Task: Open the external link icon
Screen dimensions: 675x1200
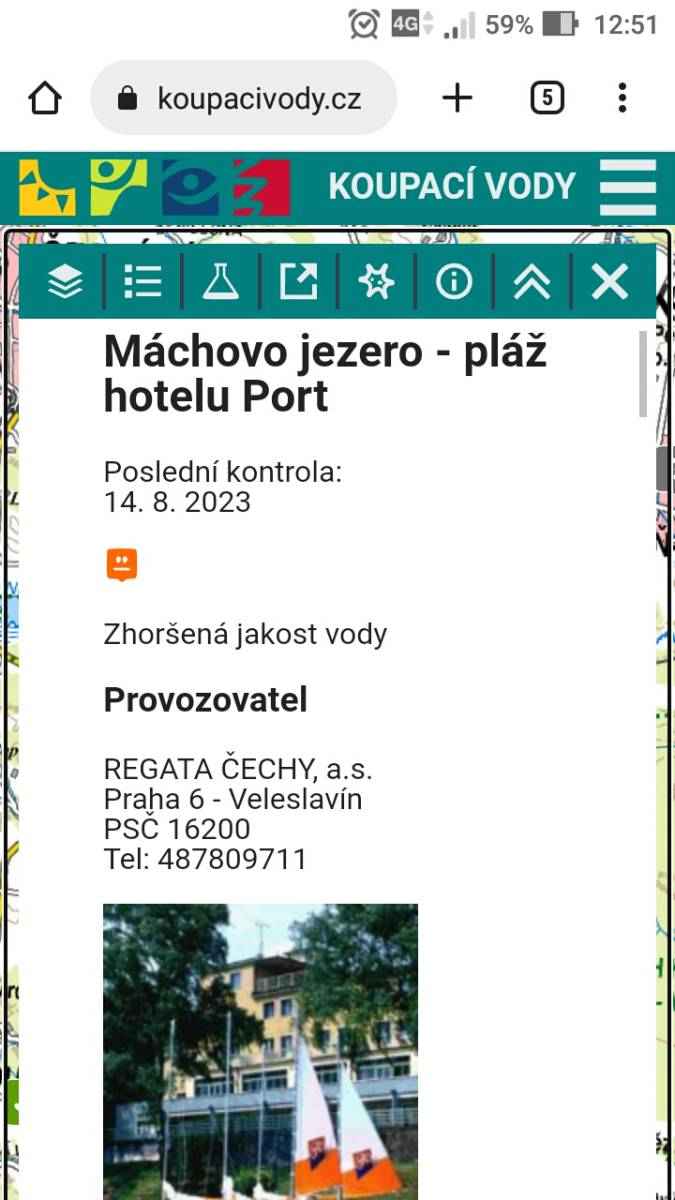Action: (x=298, y=283)
